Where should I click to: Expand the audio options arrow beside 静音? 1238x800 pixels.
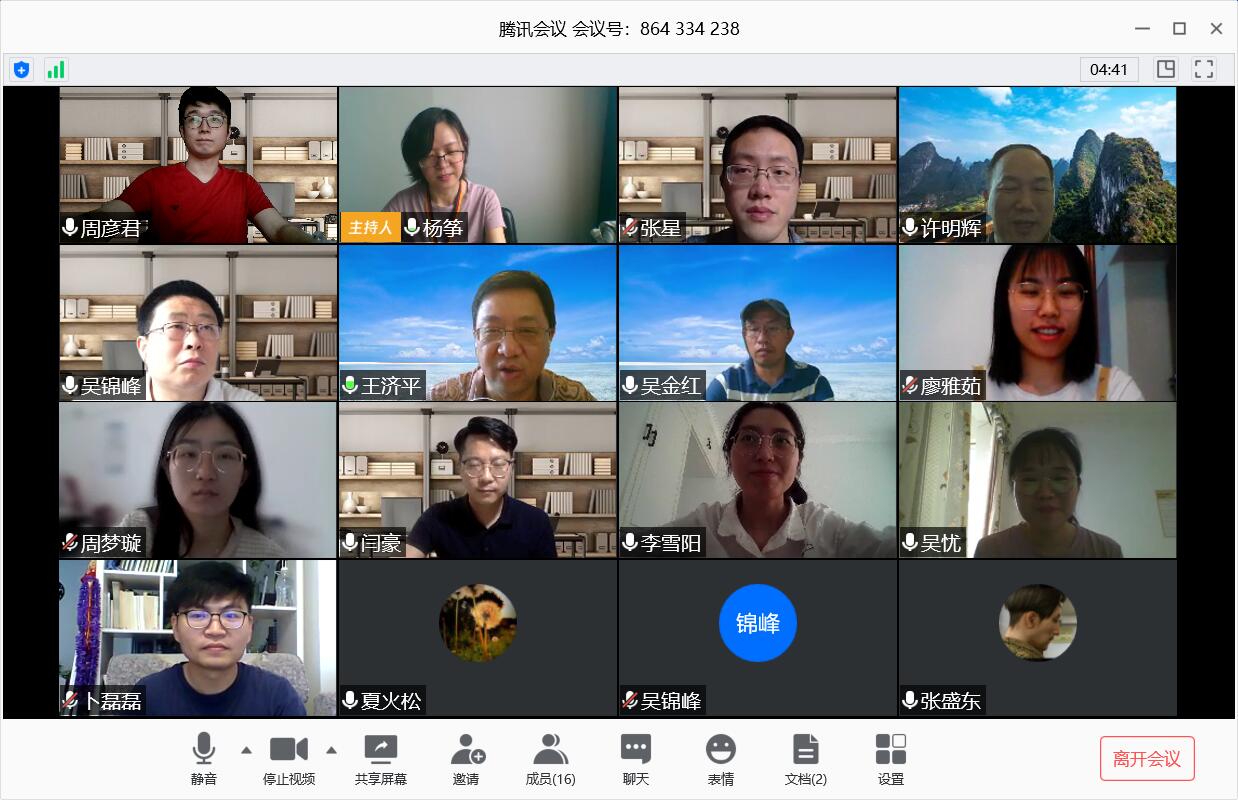(x=246, y=750)
